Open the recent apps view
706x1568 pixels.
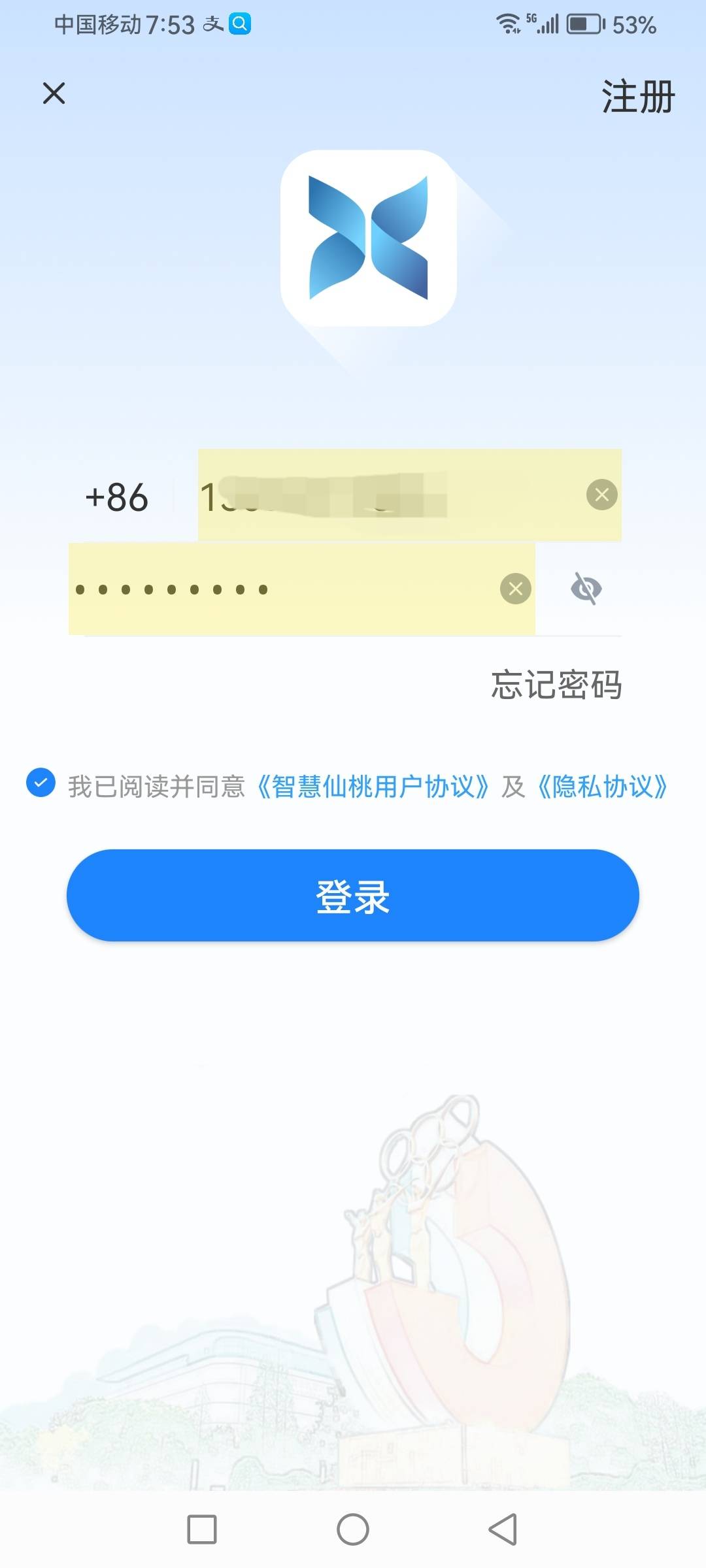tap(202, 1529)
